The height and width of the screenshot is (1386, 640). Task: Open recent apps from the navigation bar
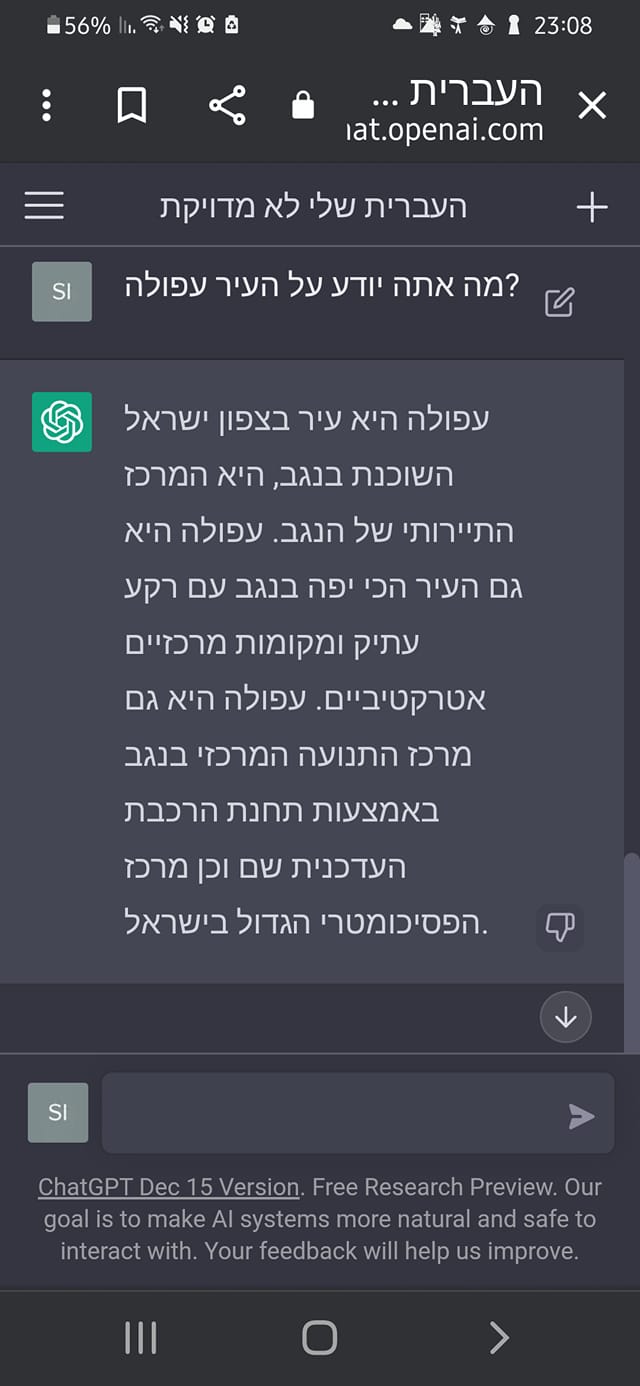tap(140, 1337)
